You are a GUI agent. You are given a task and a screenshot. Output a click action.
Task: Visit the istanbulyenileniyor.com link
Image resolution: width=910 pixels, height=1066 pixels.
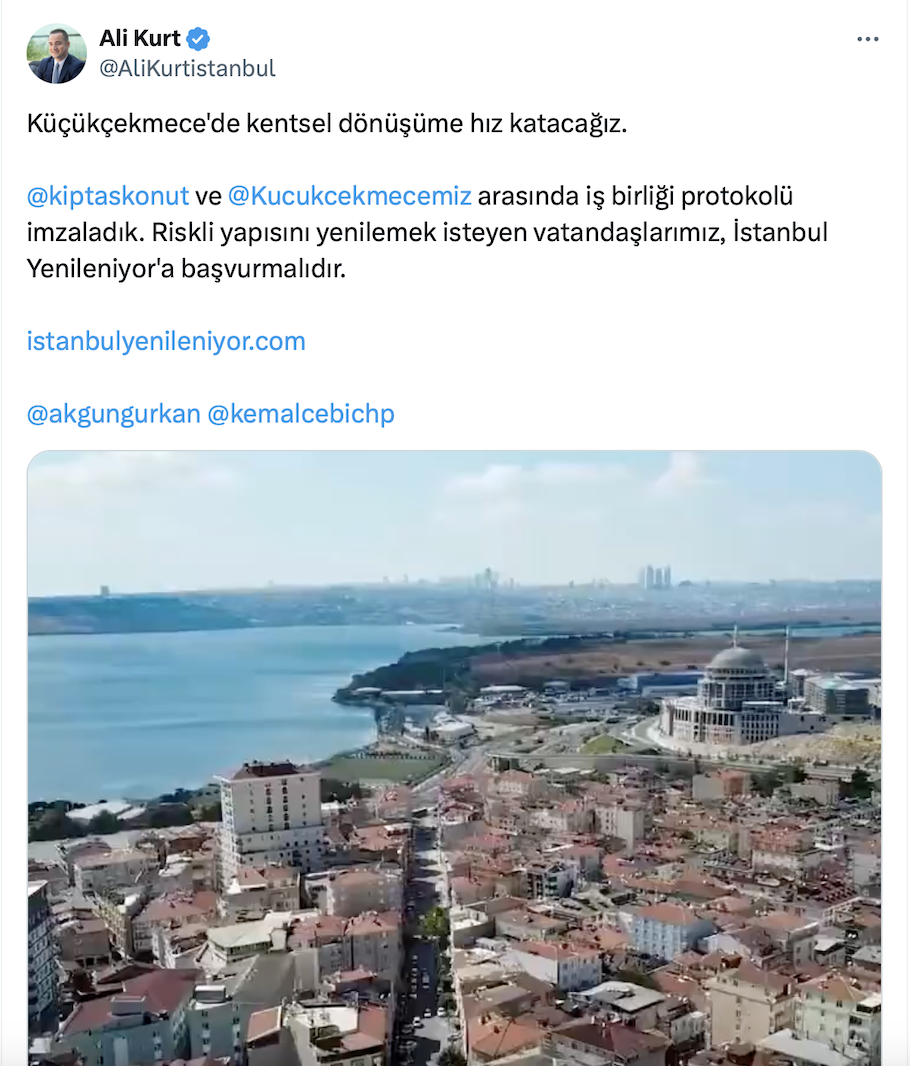click(166, 341)
